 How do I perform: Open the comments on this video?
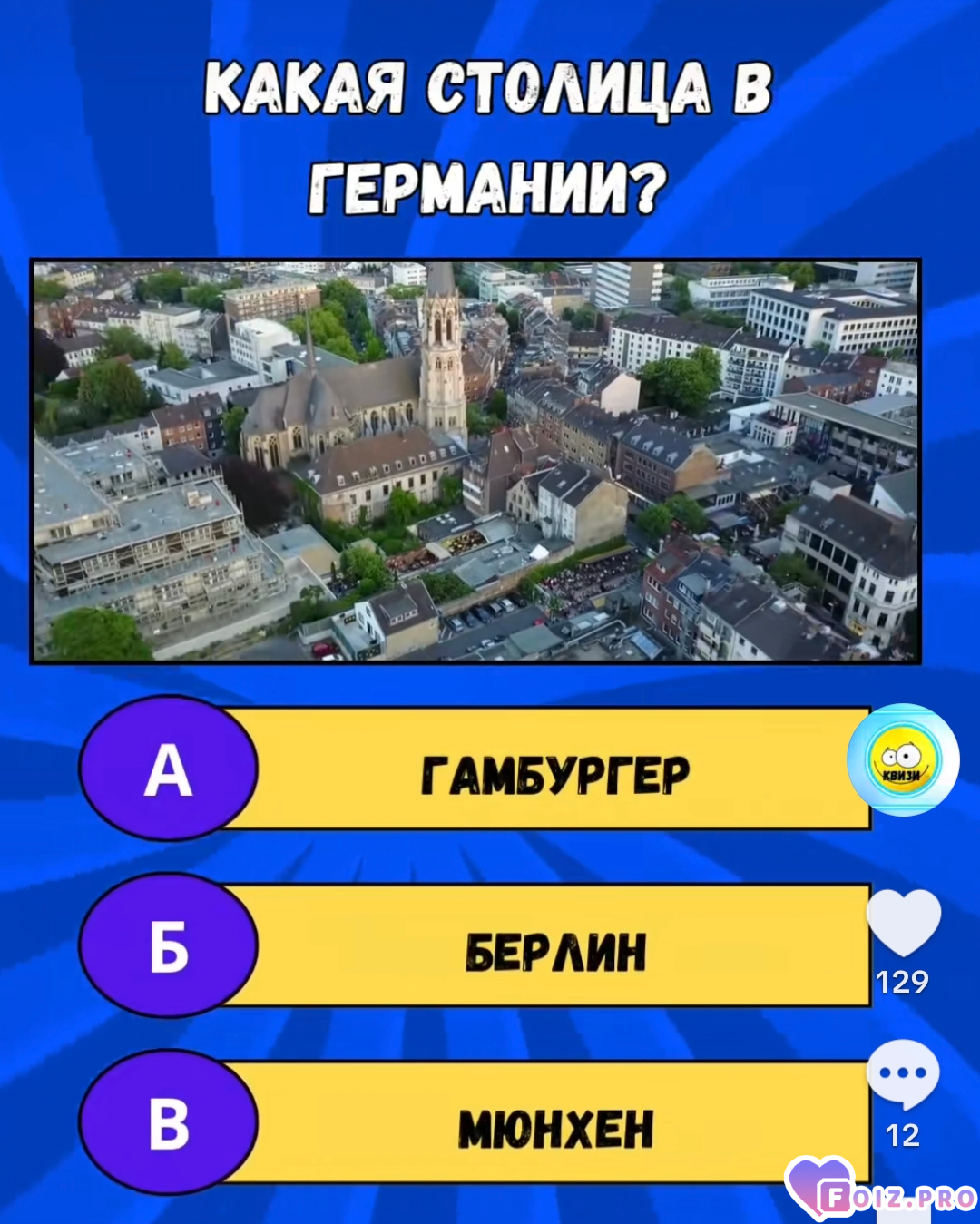tap(903, 1073)
